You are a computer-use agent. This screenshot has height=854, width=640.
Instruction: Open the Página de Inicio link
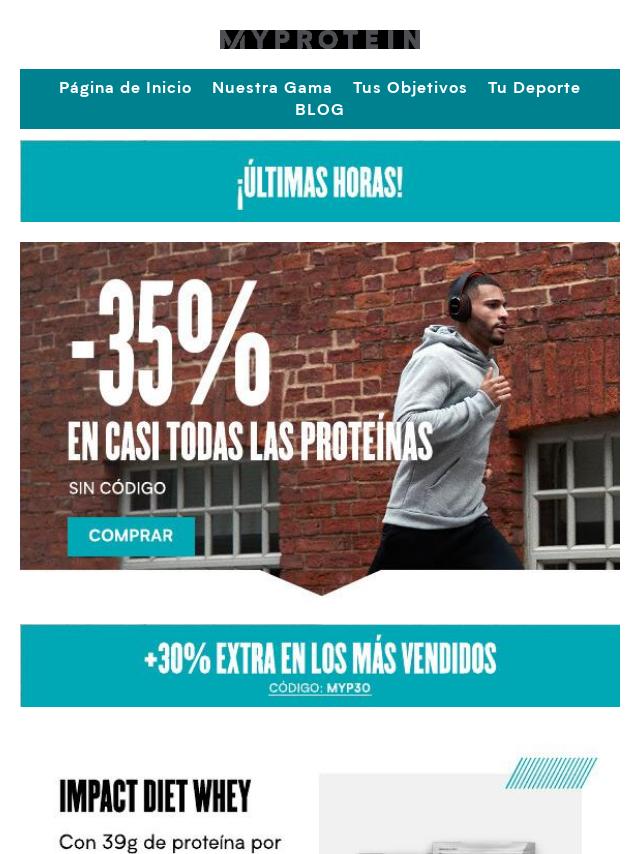tap(125, 88)
